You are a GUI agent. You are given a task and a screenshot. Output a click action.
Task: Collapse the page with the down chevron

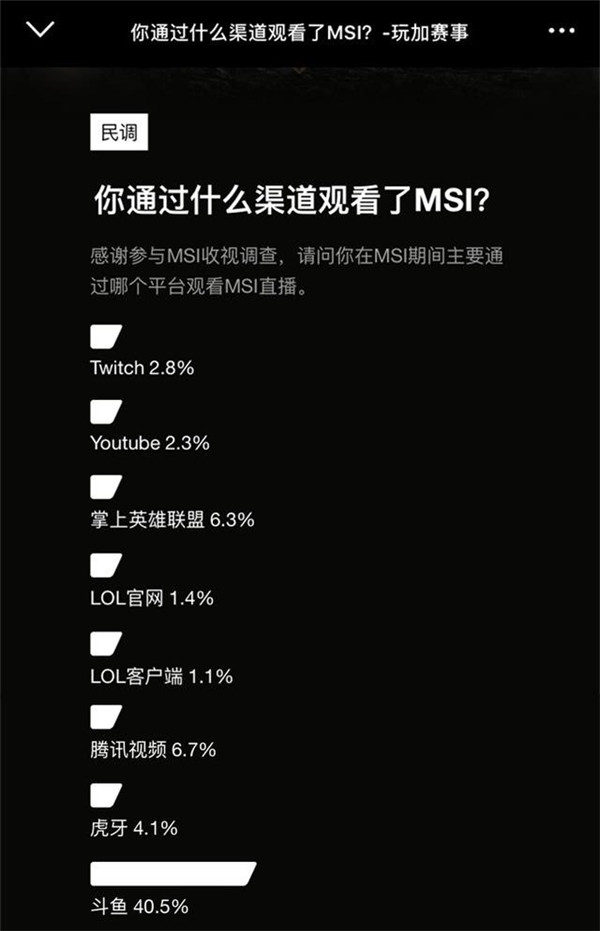pos(40,29)
